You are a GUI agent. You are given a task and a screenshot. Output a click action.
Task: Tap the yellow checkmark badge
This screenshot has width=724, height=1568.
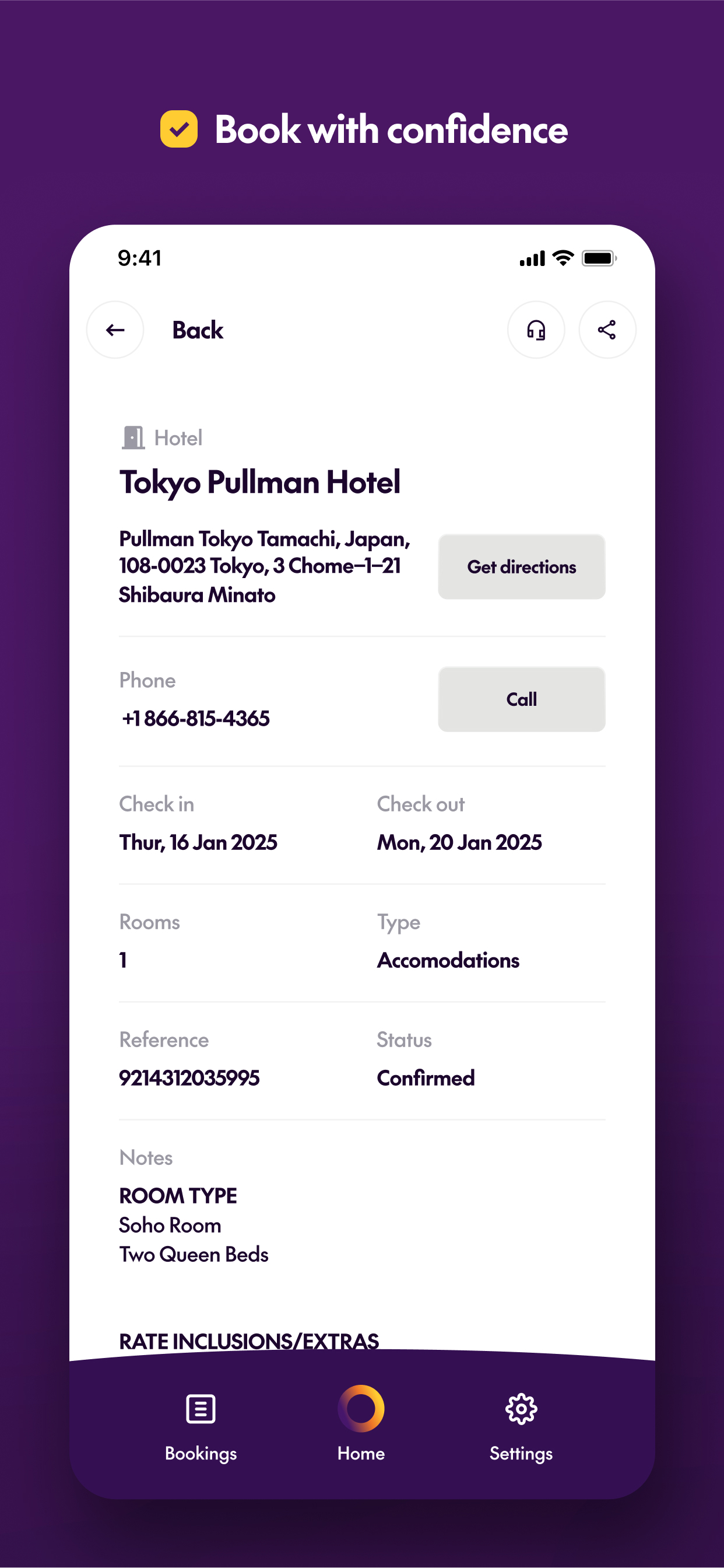[178, 129]
